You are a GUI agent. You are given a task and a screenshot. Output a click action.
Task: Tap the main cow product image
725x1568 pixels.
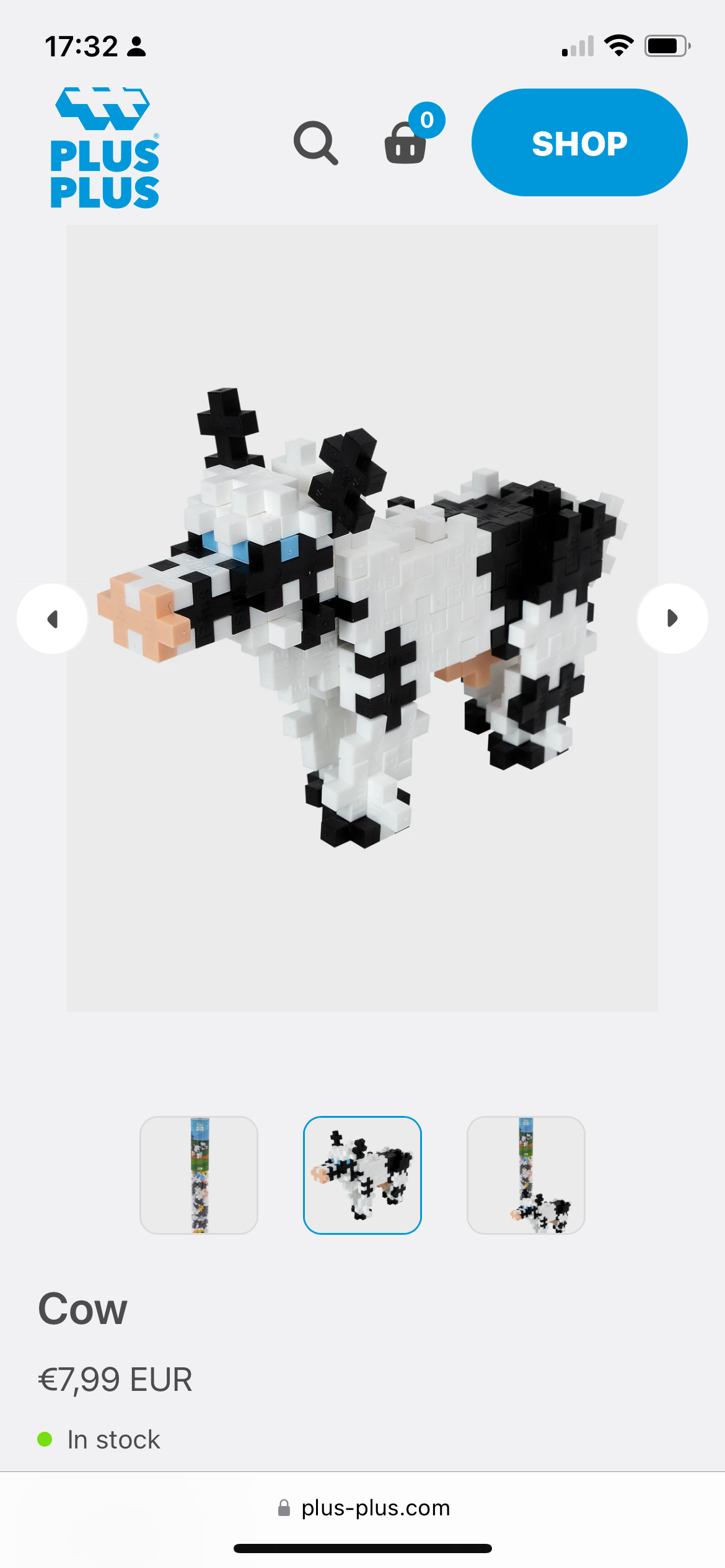(x=362, y=618)
